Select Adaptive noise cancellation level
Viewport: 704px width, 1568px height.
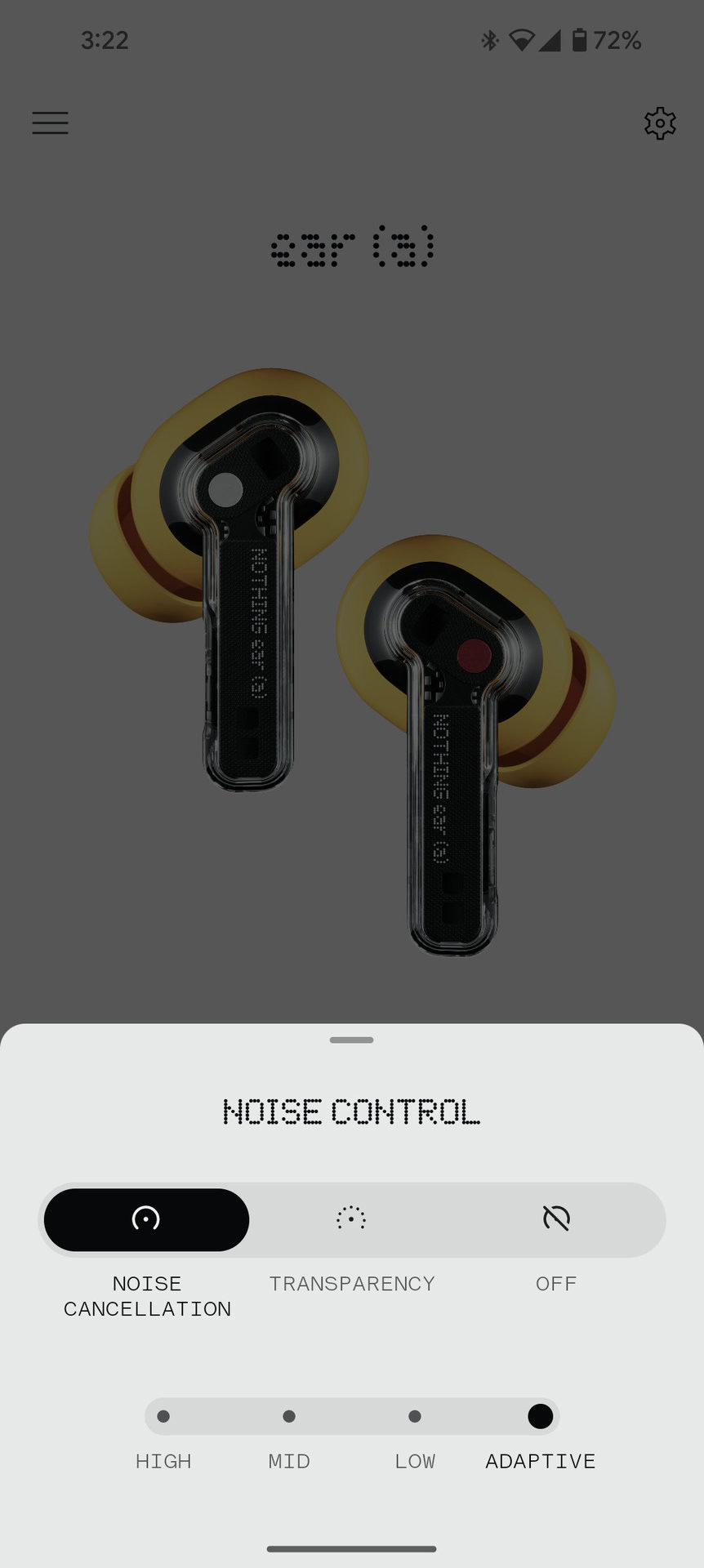point(540,1416)
